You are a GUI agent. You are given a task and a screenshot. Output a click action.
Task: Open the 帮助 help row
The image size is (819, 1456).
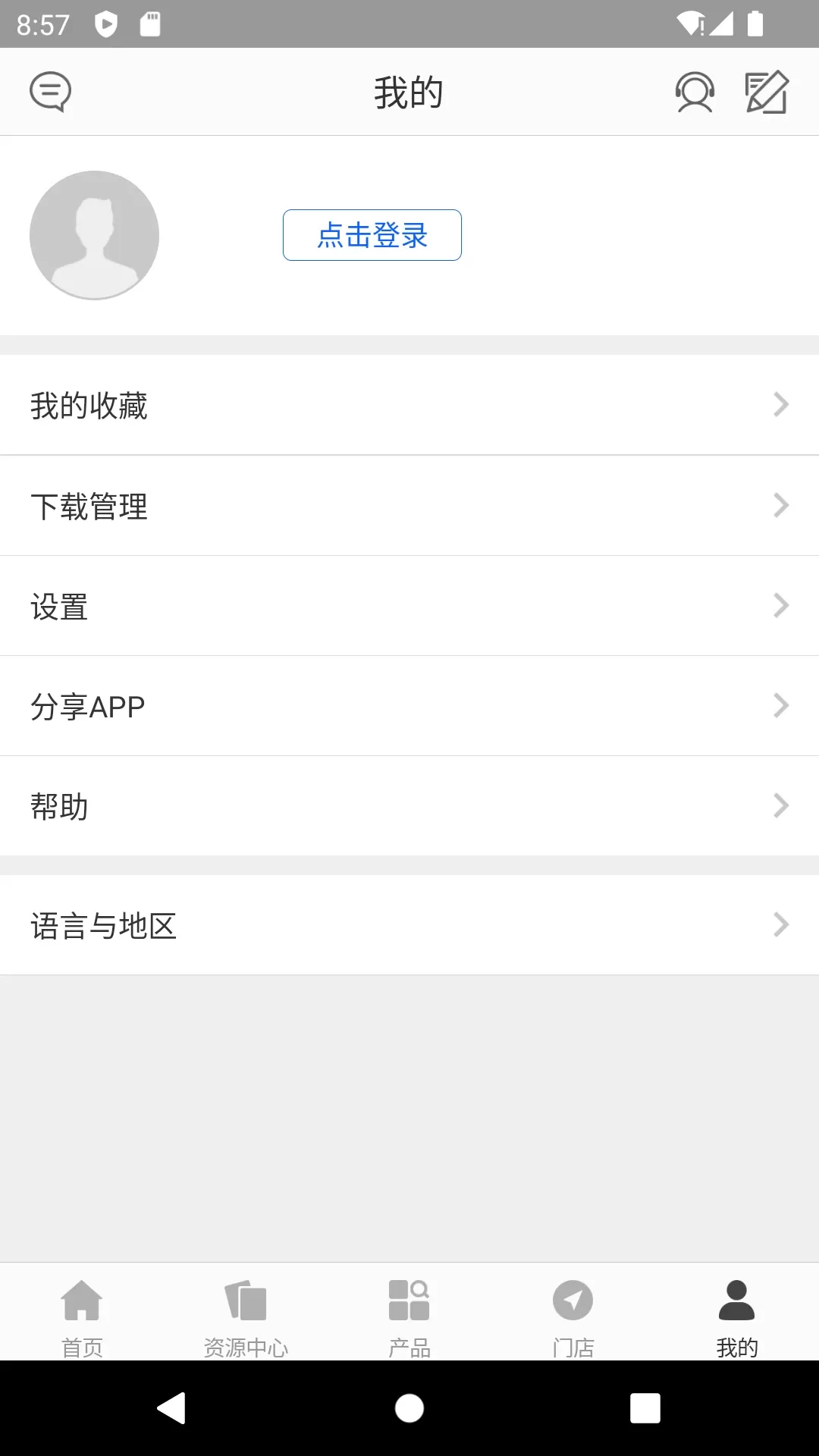click(409, 806)
